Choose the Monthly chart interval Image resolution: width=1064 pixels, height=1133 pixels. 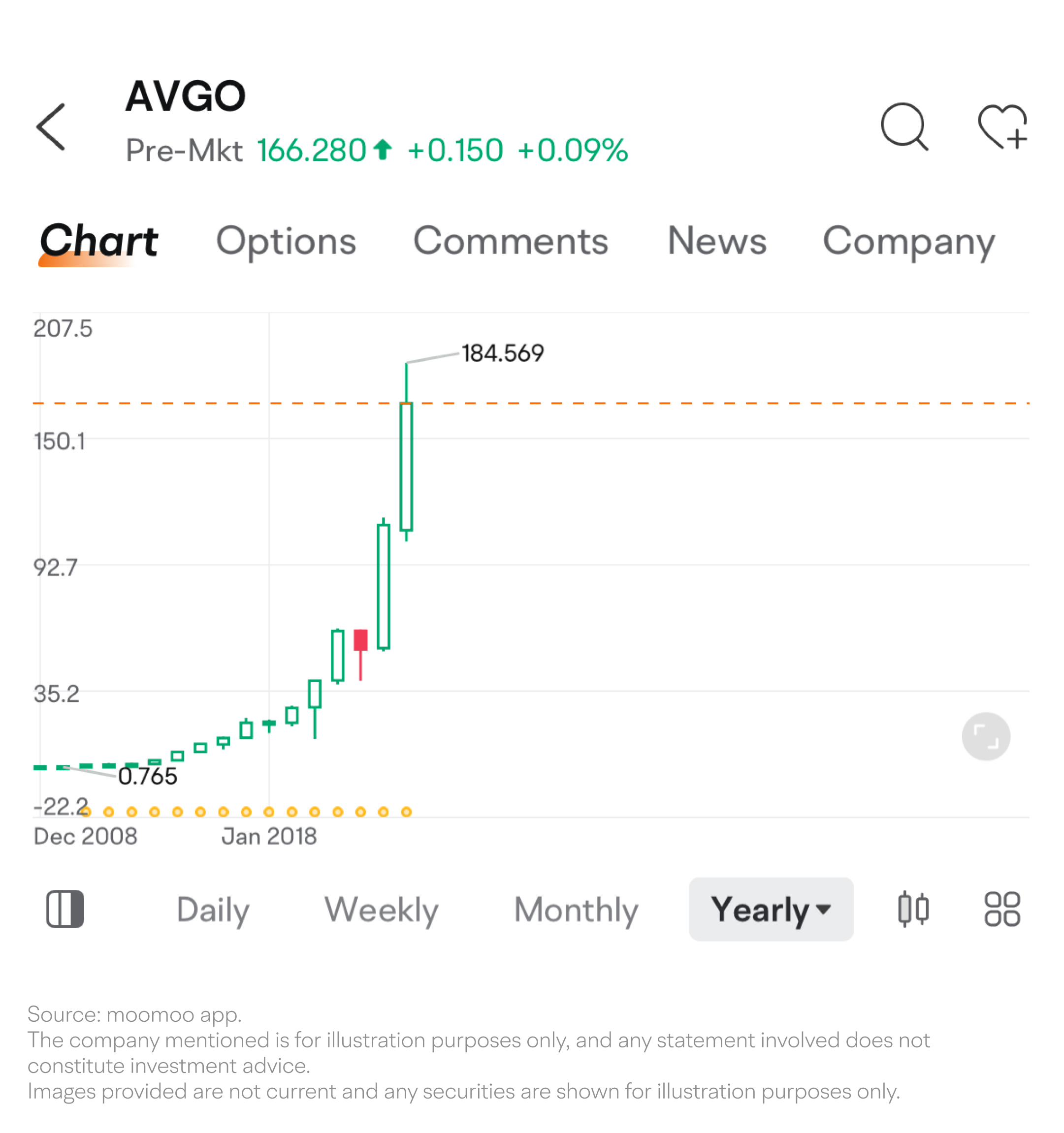coord(576,910)
